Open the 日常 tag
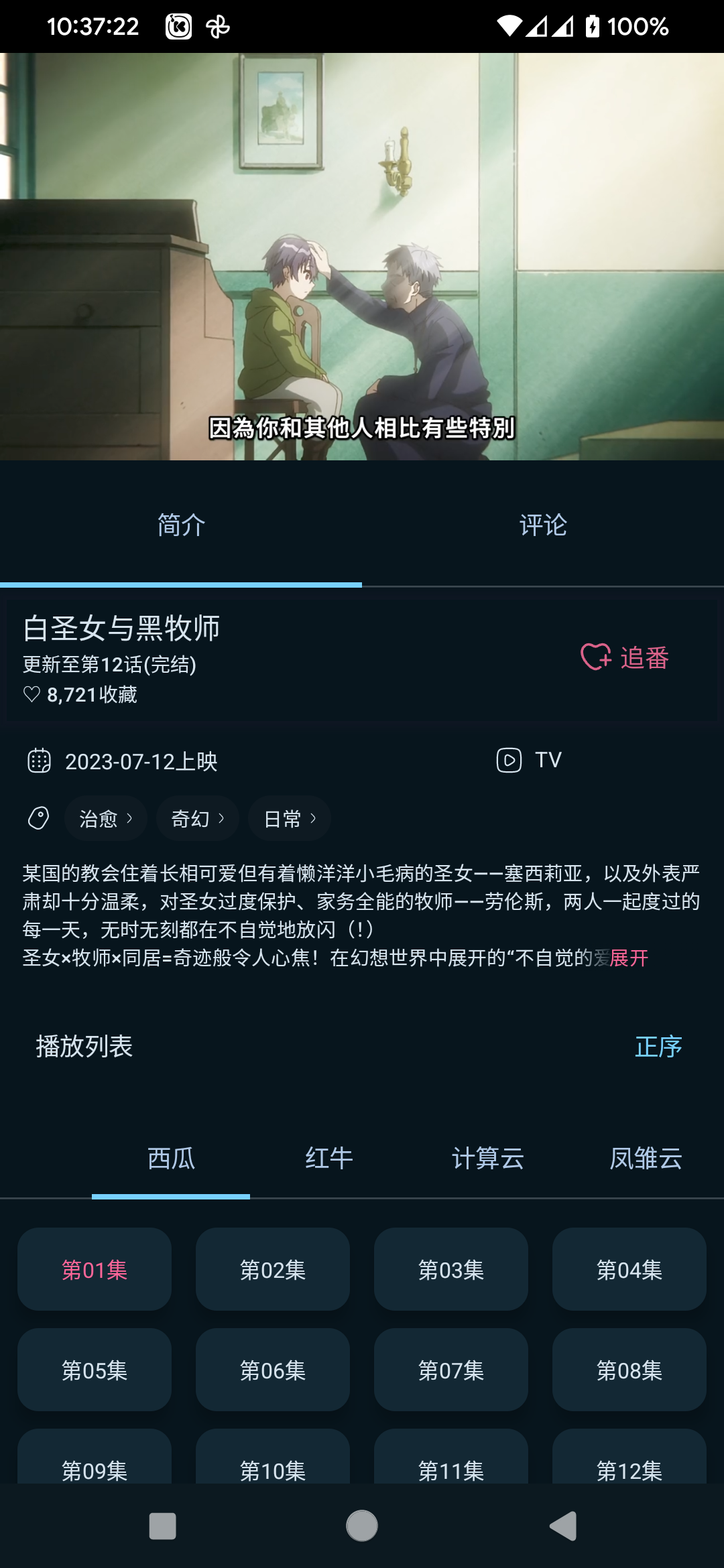Image resolution: width=724 pixels, height=1568 pixels. 290,818
